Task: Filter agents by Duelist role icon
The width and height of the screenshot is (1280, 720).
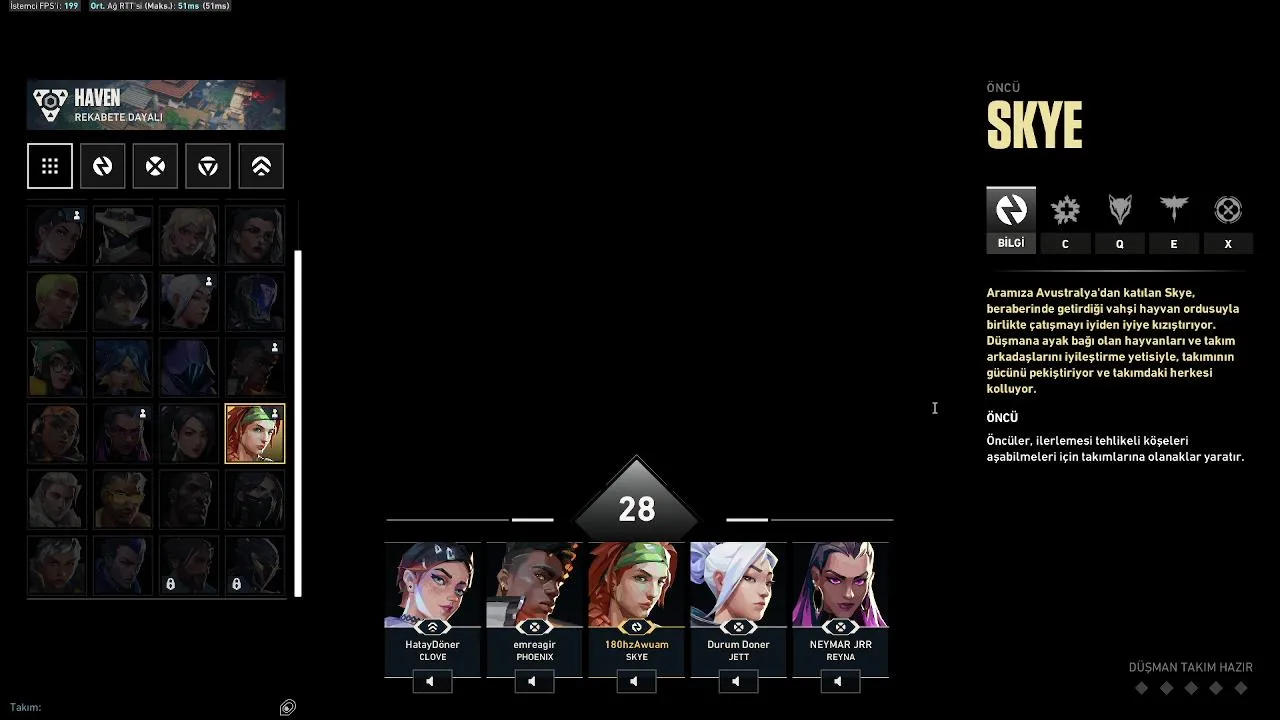Action: click(155, 166)
